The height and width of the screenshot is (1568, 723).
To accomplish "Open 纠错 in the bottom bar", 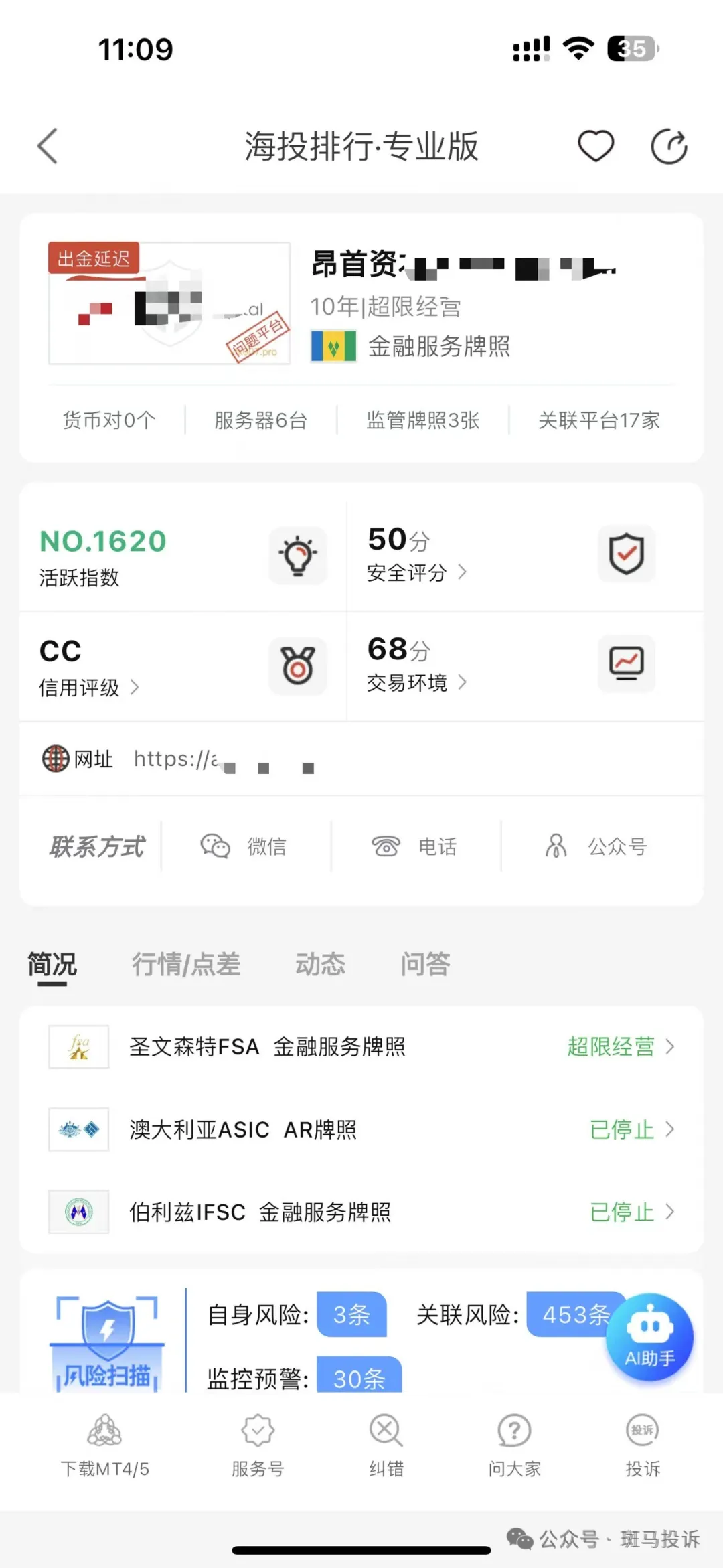I will point(386,1445).
